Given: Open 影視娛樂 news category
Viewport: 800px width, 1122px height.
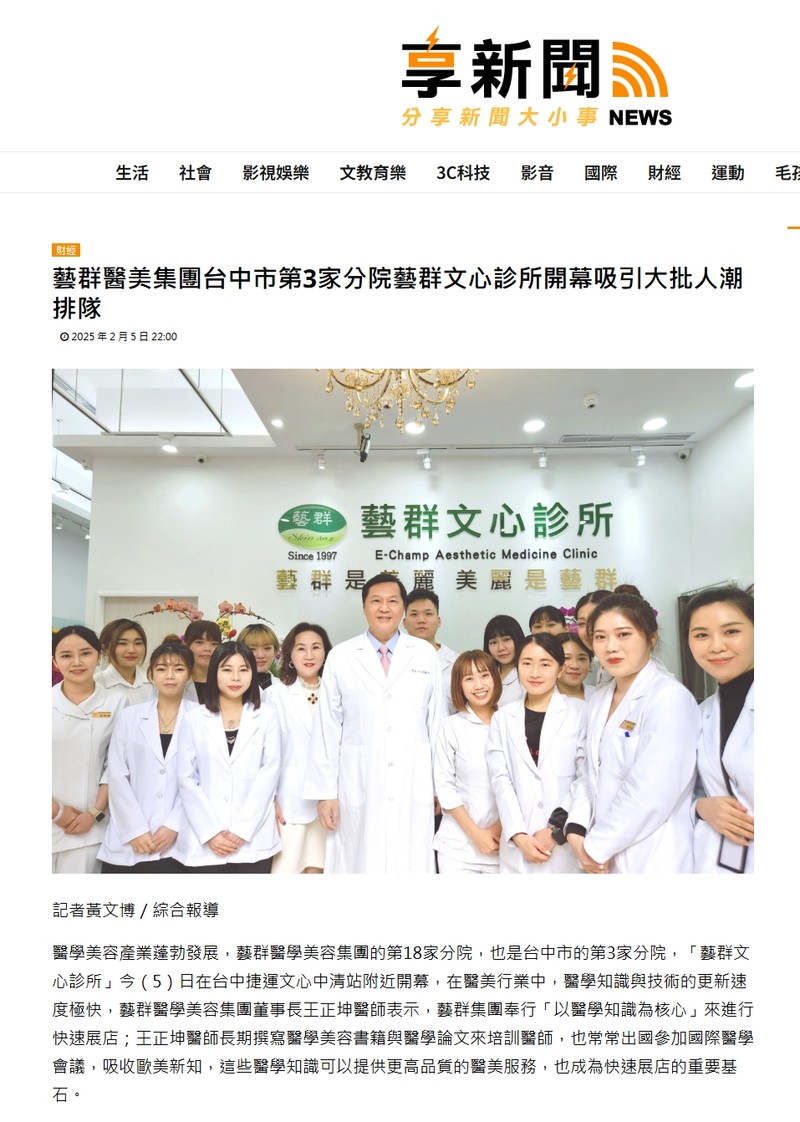Looking at the screenshot, I should coord(275,173).
